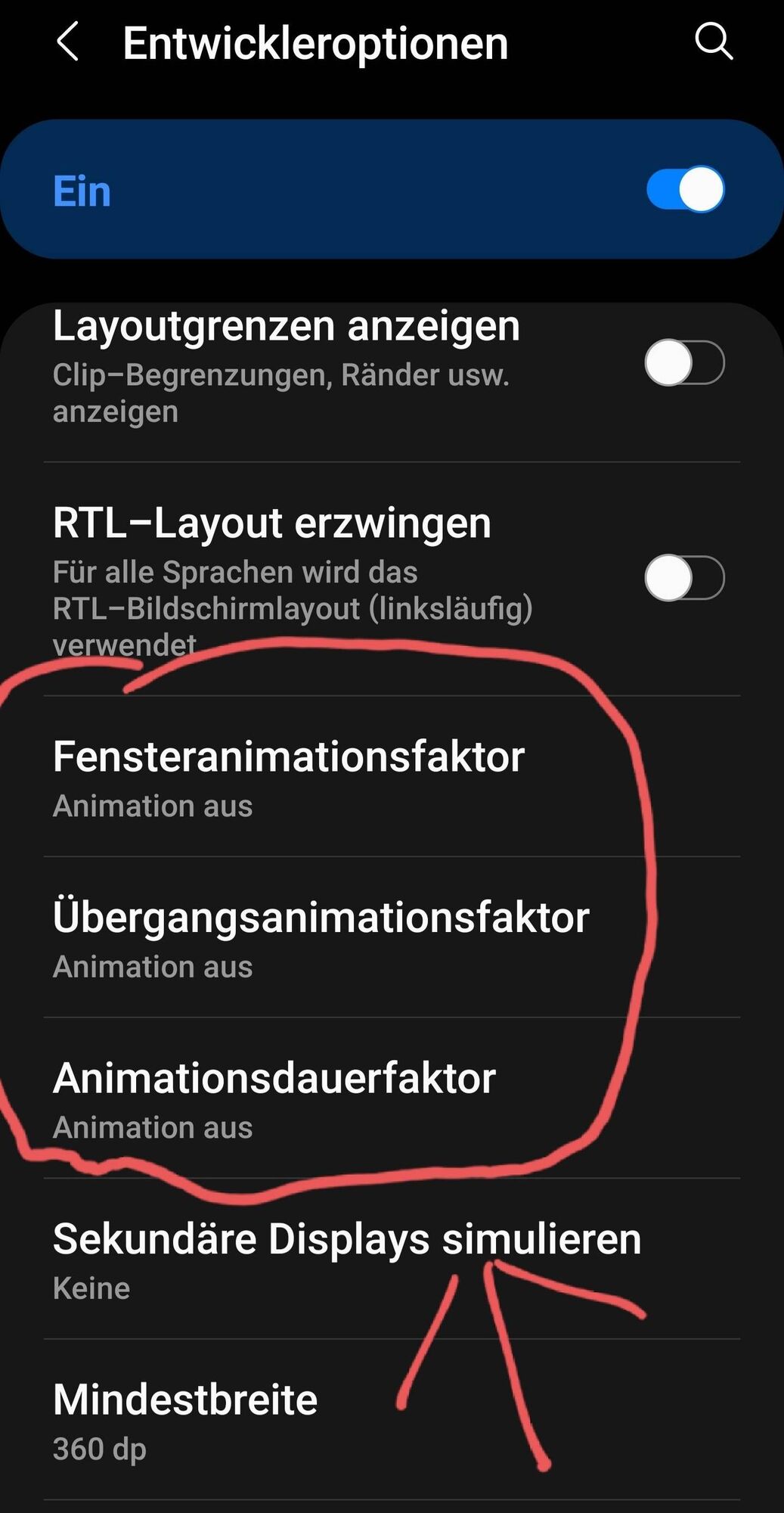Change the Animationsdauerfaktor value
The image size is (784, 1513).
[x=274, y=1098]
